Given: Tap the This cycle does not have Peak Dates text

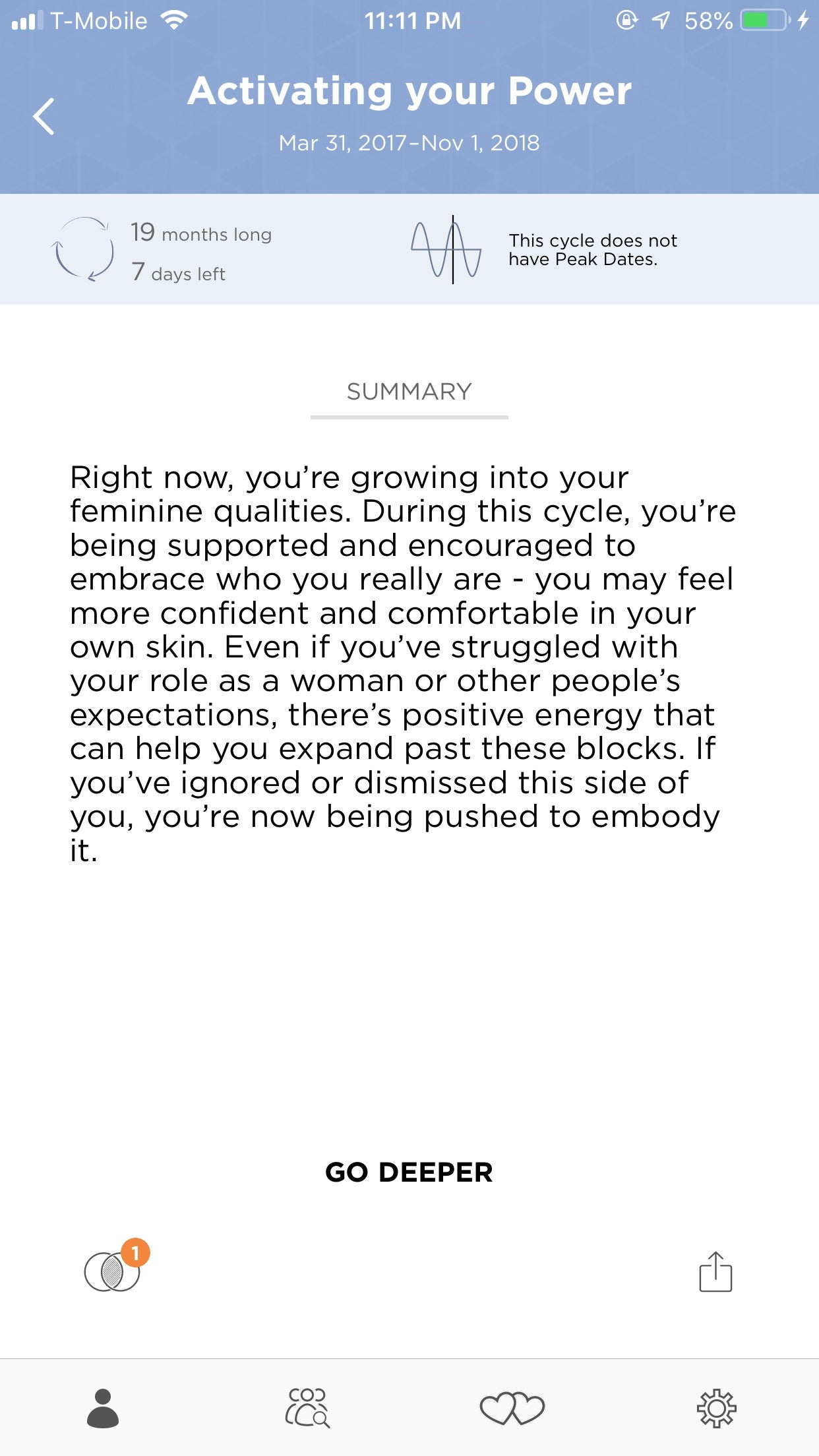Looking at the screenshot, I should pyautogui.click(x=593, y=251).
